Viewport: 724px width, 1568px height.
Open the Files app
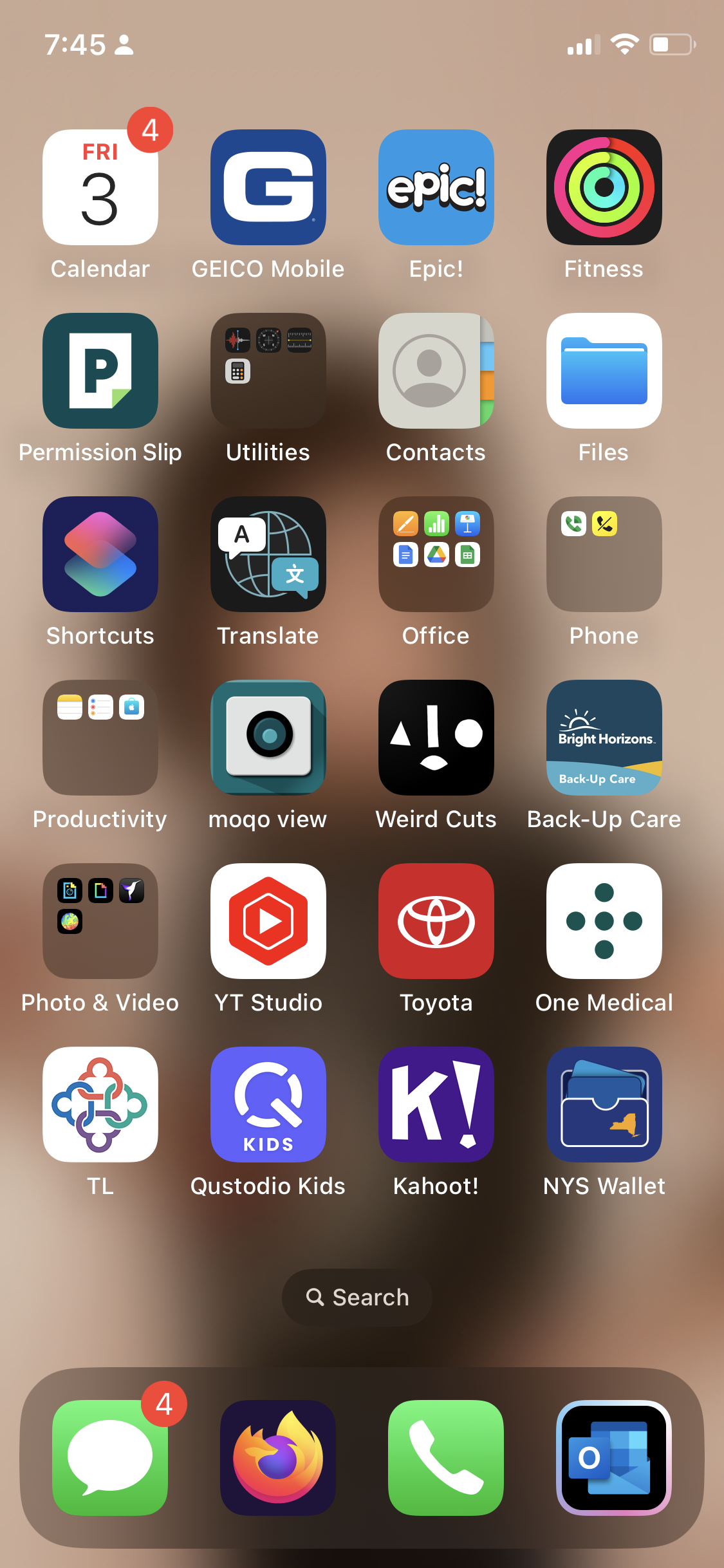604,371
